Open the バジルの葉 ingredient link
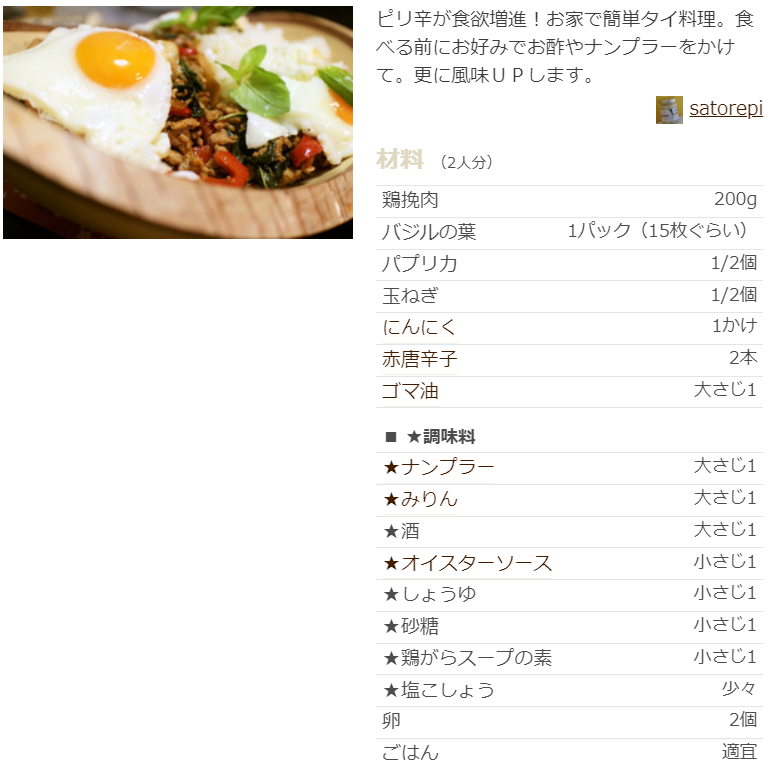This screenshot has width=770, height=765. [428, 232]
